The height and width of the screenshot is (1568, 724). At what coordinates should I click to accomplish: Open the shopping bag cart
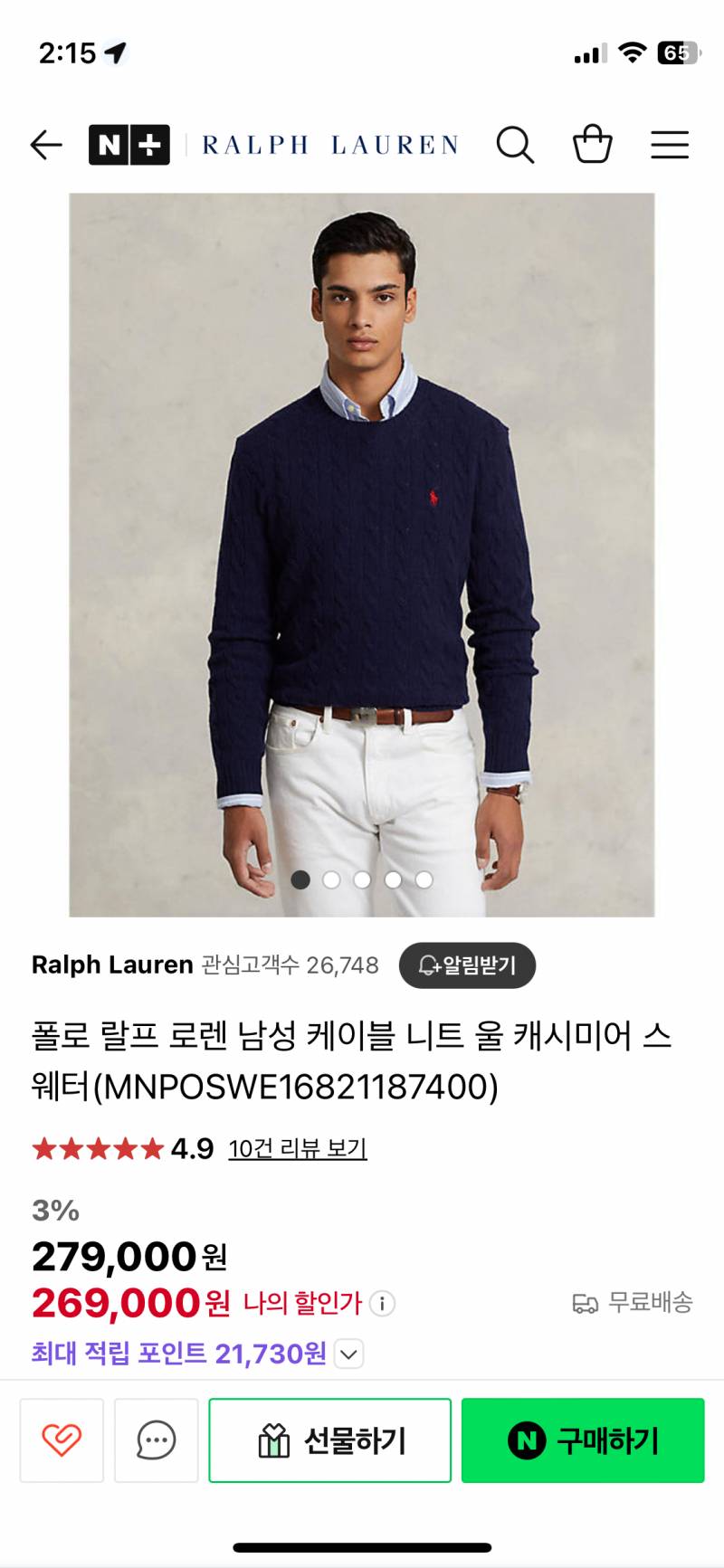click(593, 144)
